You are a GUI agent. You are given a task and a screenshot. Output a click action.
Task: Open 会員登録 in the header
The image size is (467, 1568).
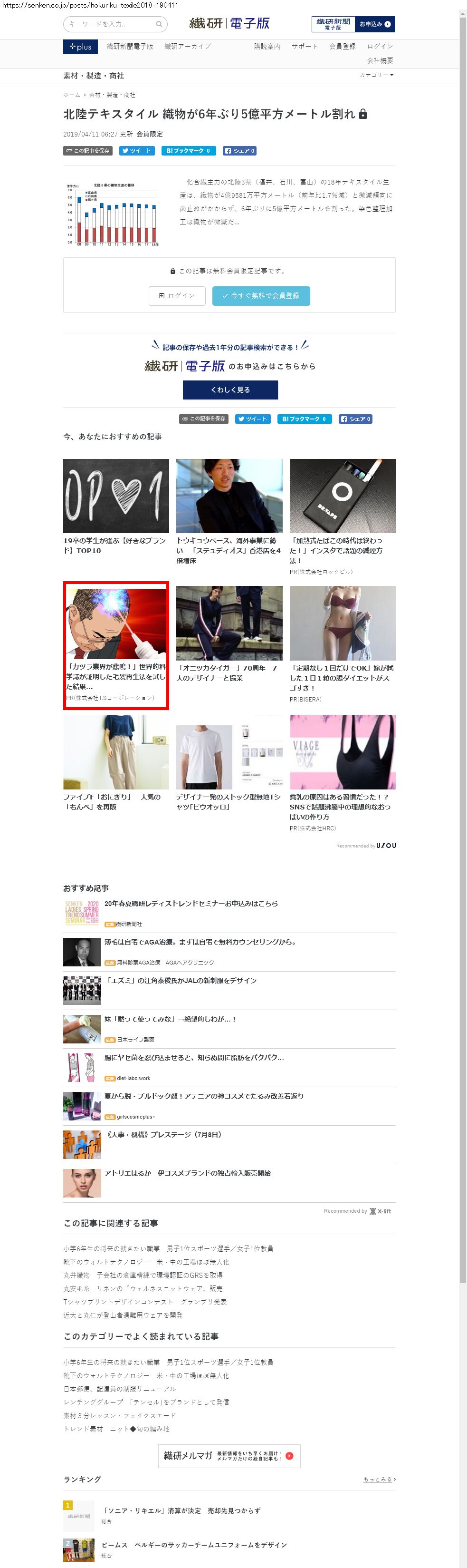click(x=342, y=47)
